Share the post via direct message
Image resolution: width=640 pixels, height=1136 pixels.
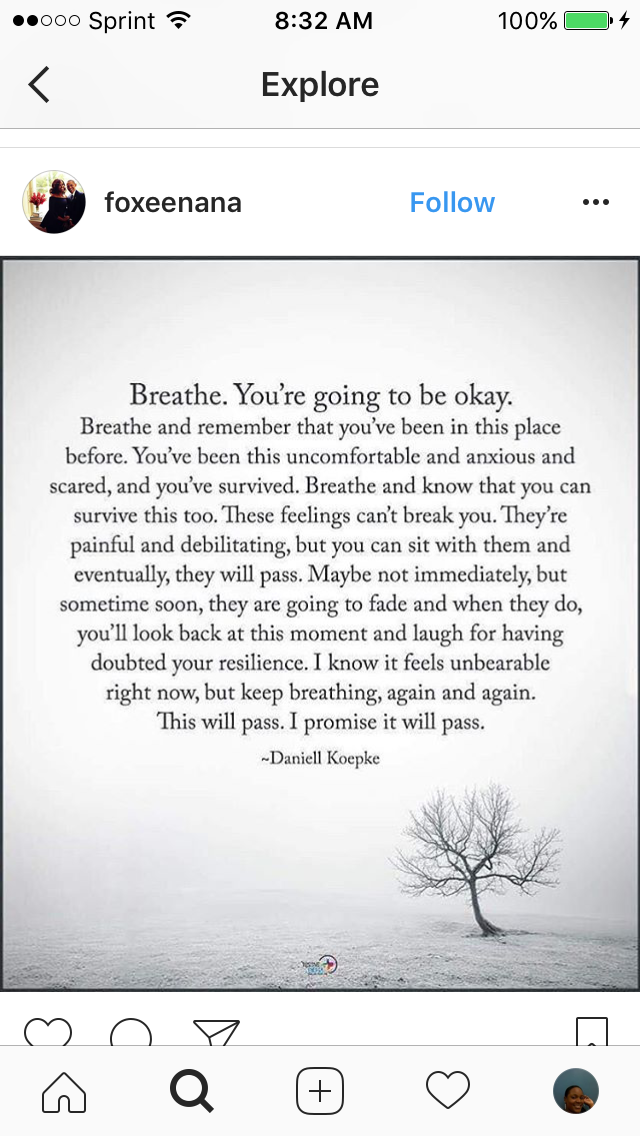pyautogui.click(x=216, y=1032)
